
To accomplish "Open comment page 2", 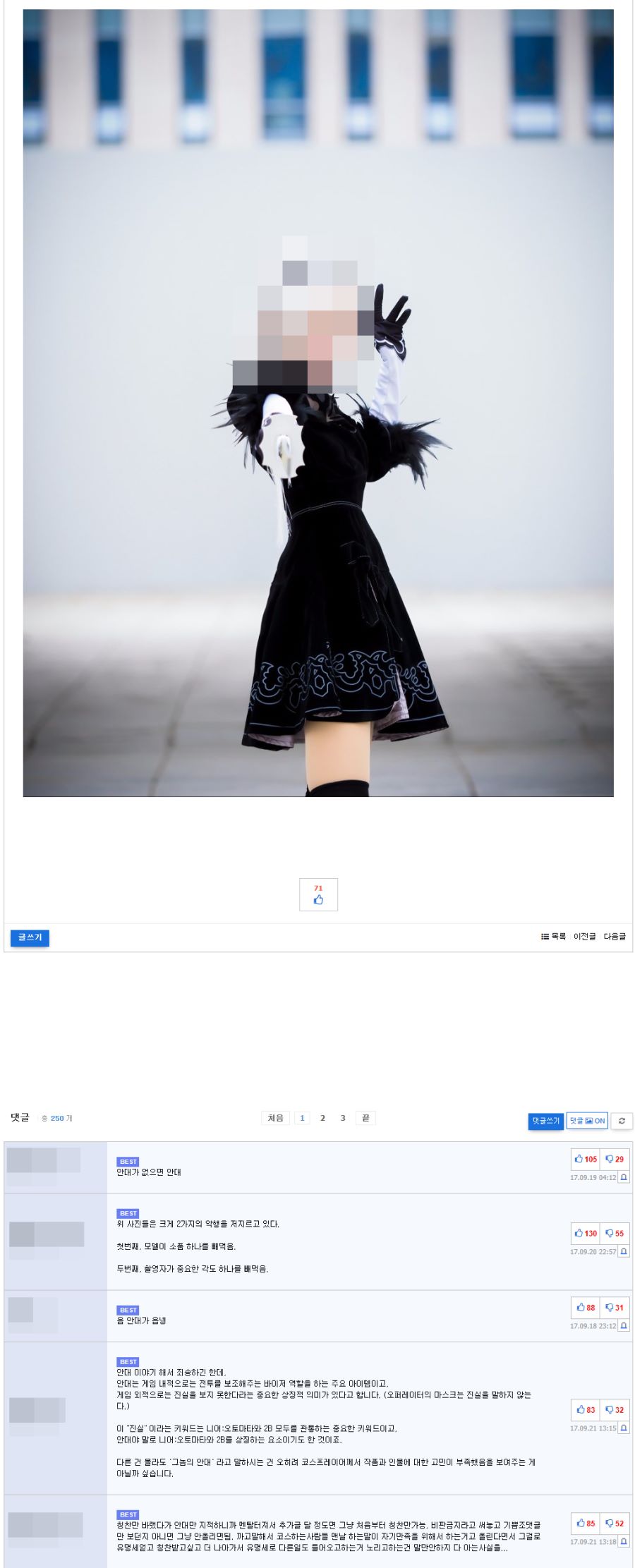I will [x=322, y=1118].
